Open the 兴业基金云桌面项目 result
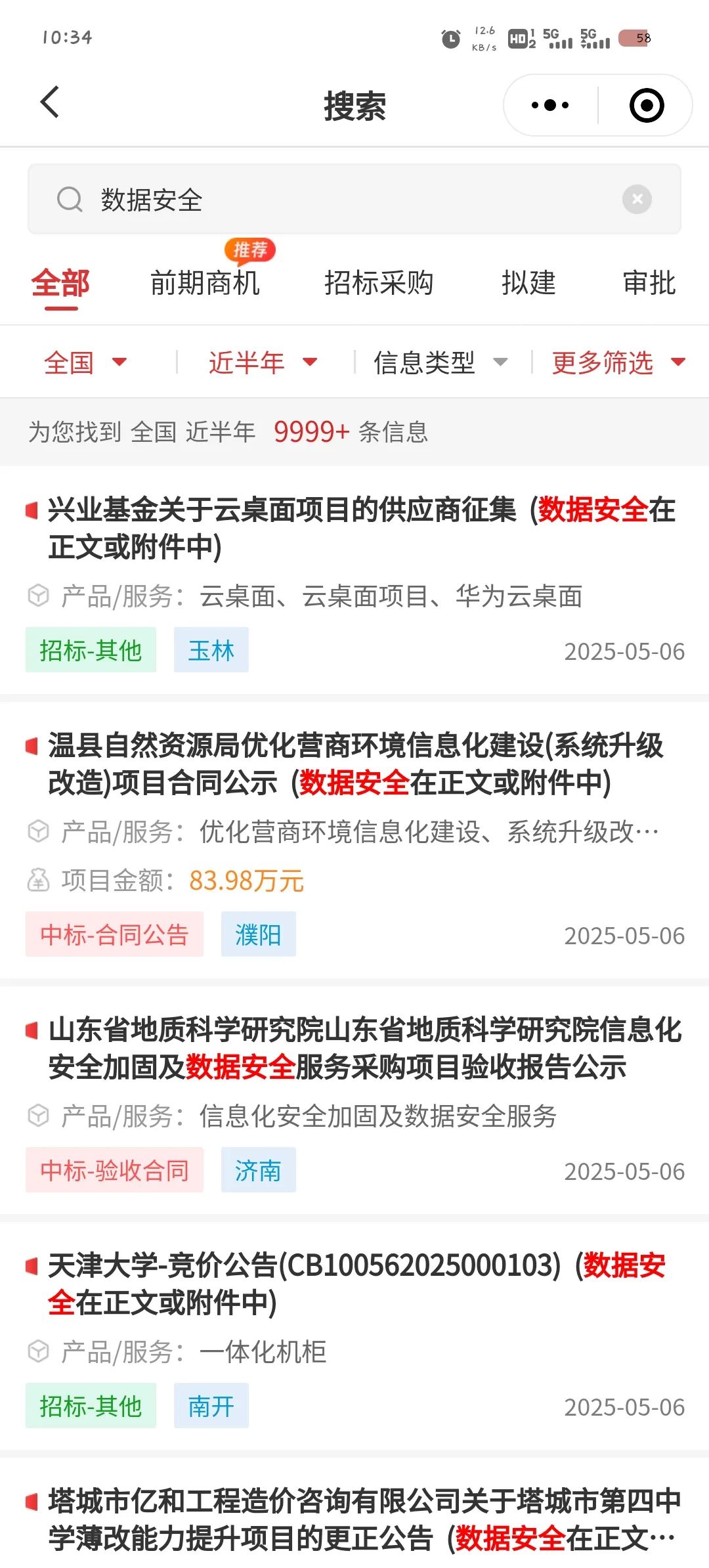The image size is (709, 1568). click(x=361, y=528)
